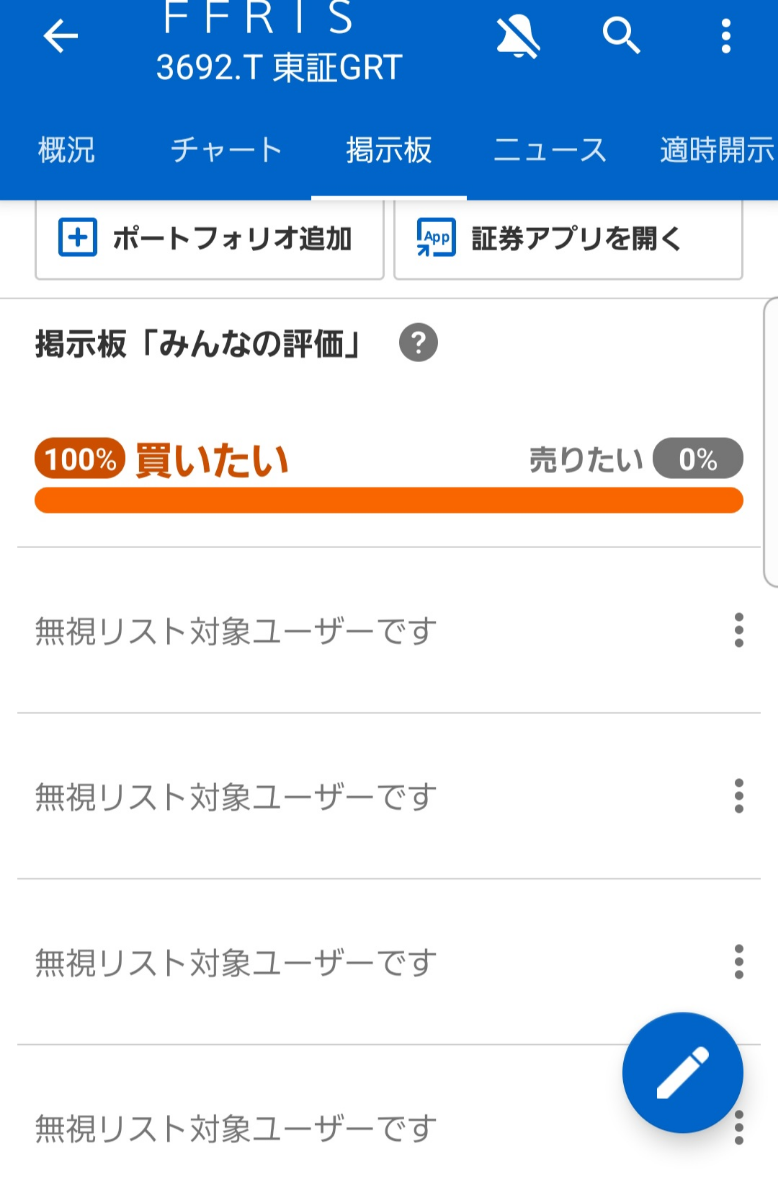Tap the compose pencil button to write a post
The height and width of the screenshot is (1200, 778).
coord(683,1071)
